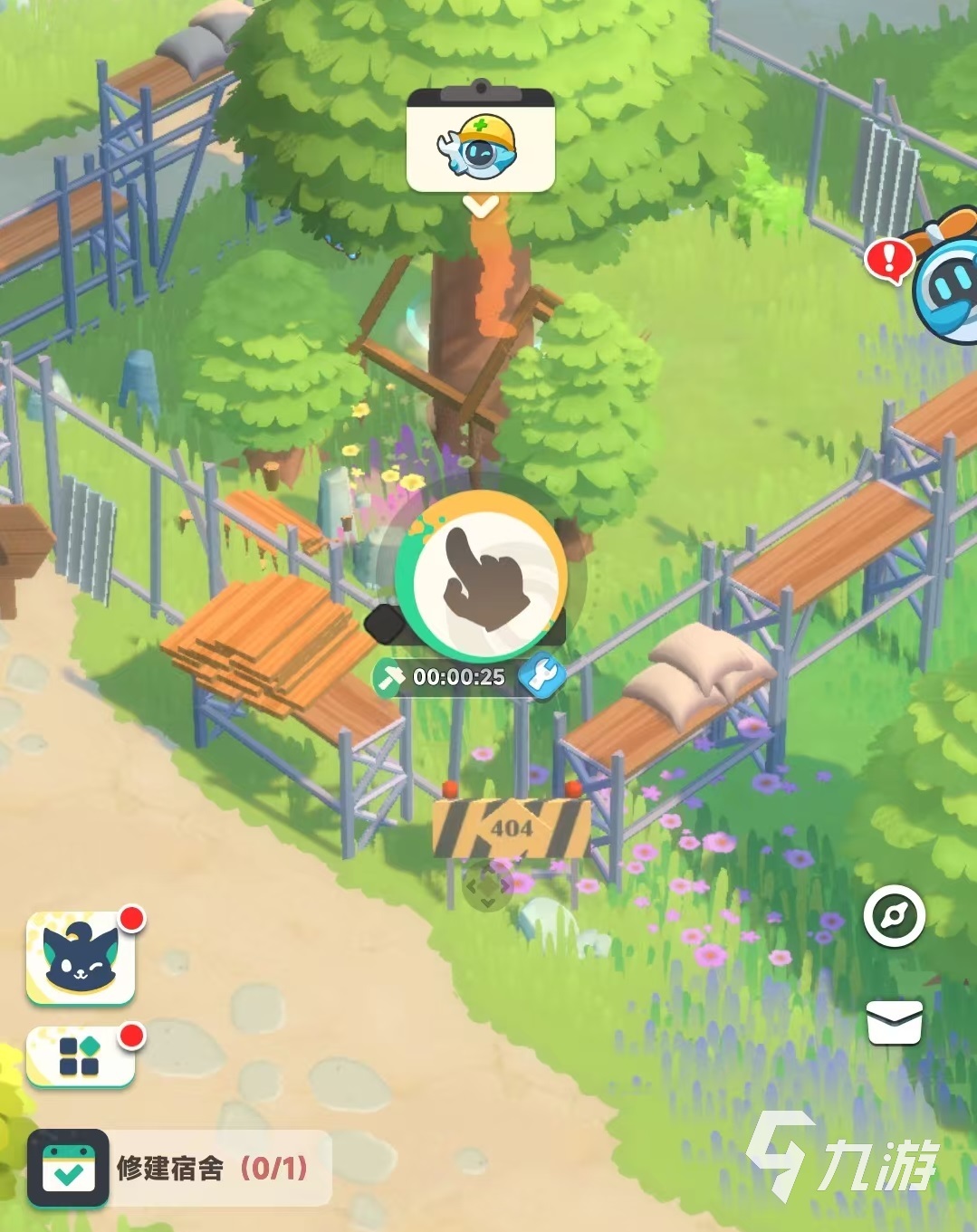Open the robot assistant with the alert

pos(945,283)
